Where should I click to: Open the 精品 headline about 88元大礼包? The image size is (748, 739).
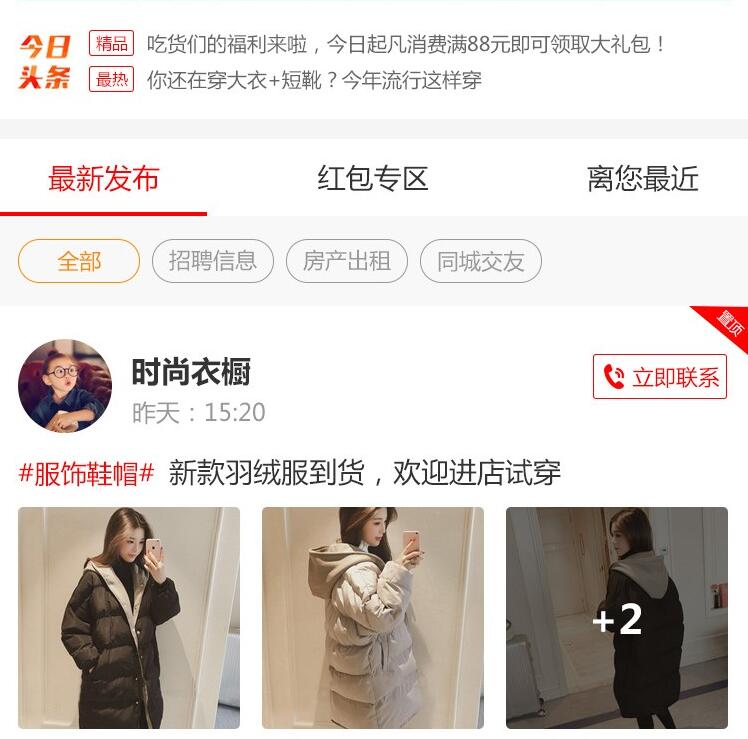coord(405,44)
